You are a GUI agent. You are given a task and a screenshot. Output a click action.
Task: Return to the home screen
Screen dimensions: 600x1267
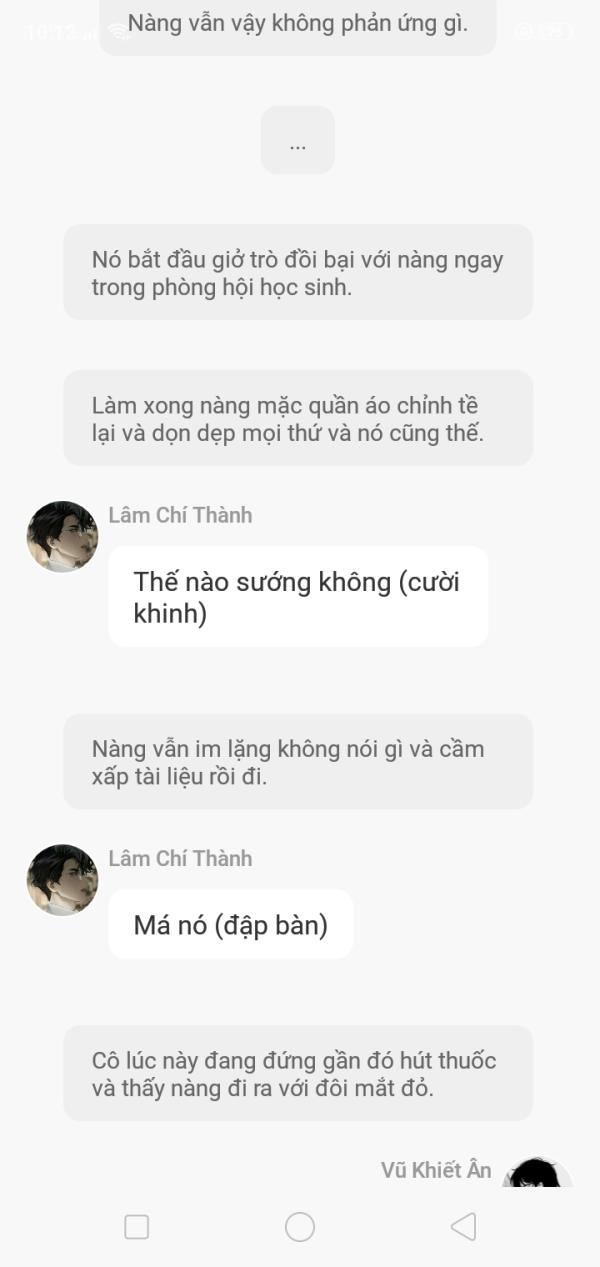300,1227
